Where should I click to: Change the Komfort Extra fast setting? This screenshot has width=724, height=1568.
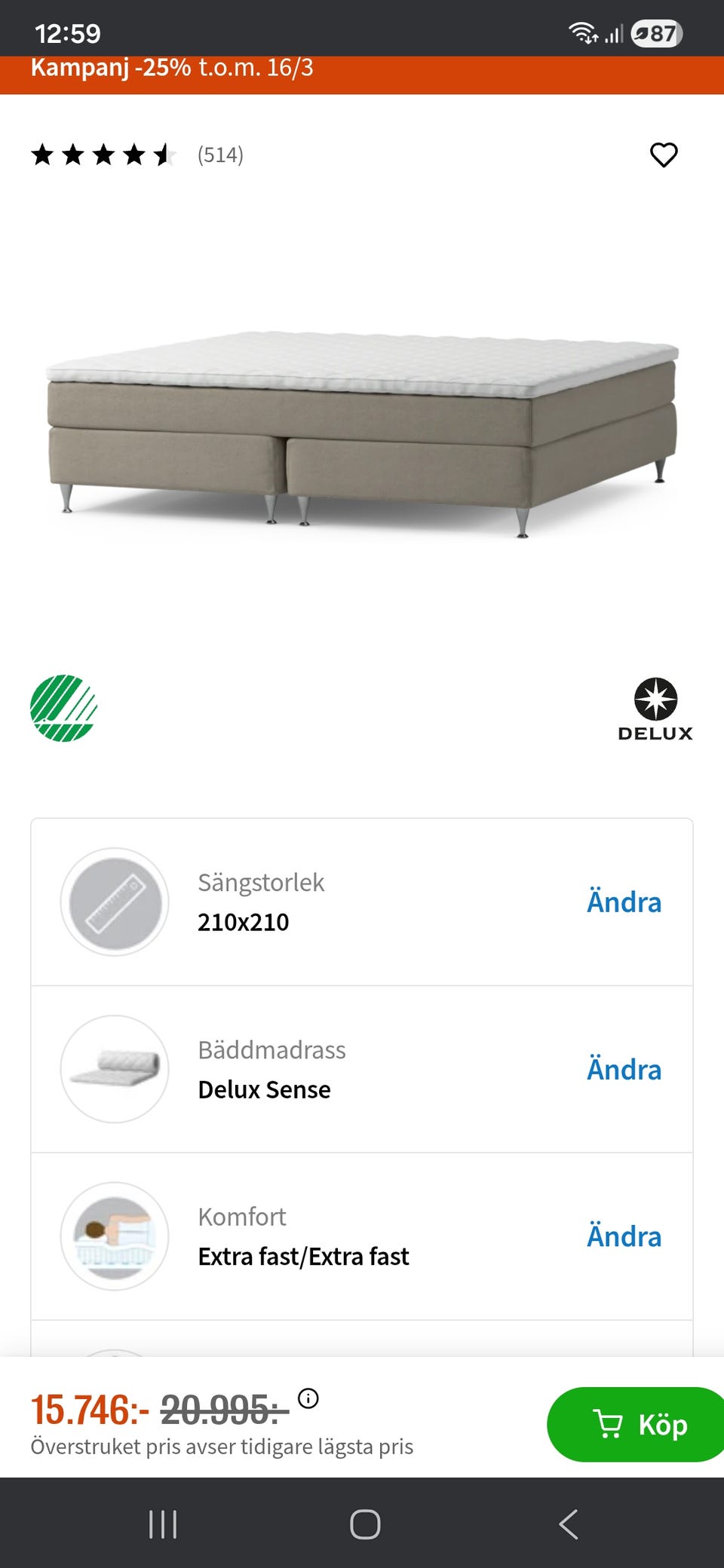pyautogui.click(x=624, y=1237)
